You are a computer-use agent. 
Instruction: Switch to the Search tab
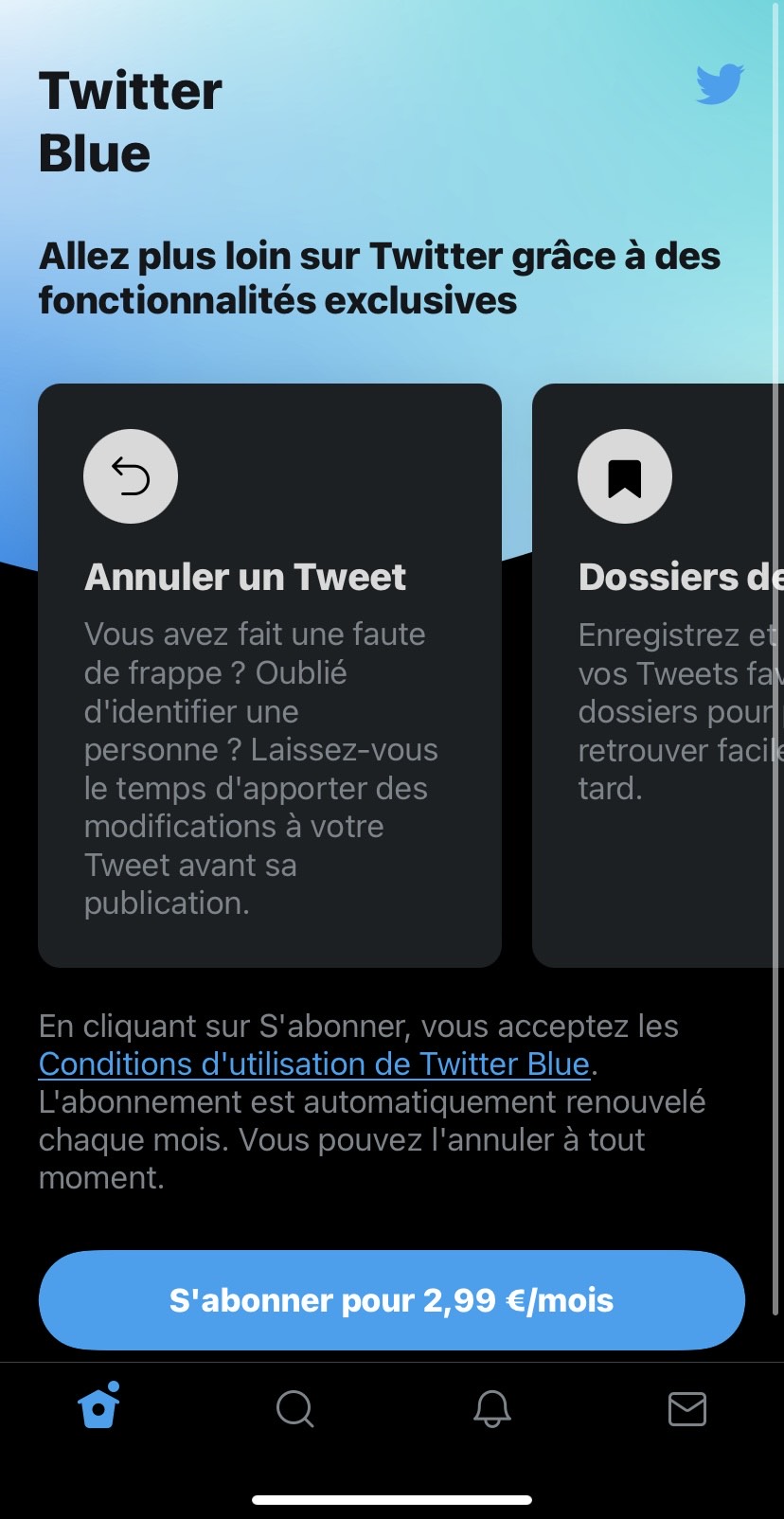(294, 1408)
